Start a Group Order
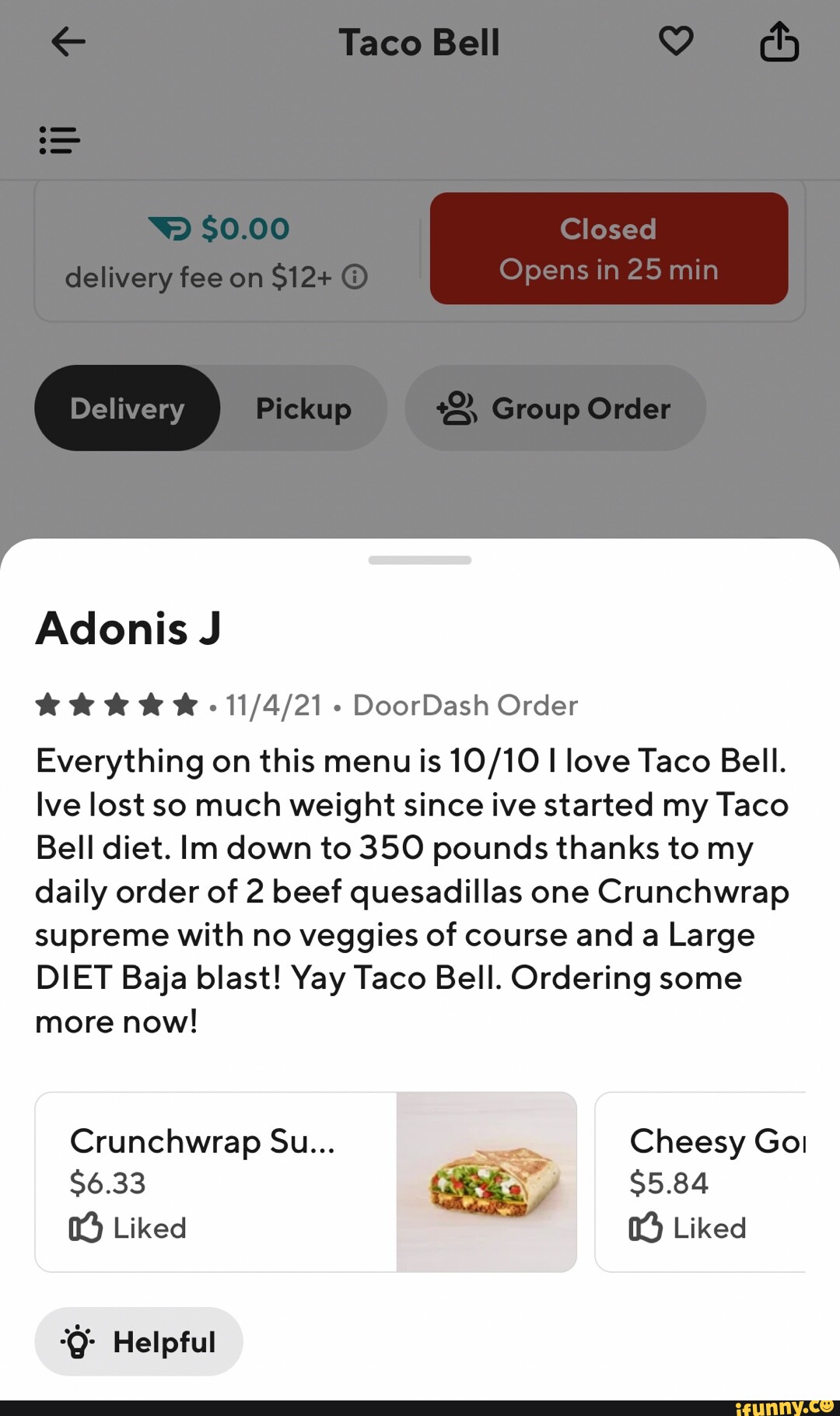Viewport: 840px width, 1416px height. pyautogui.click(x=555, y=408)
